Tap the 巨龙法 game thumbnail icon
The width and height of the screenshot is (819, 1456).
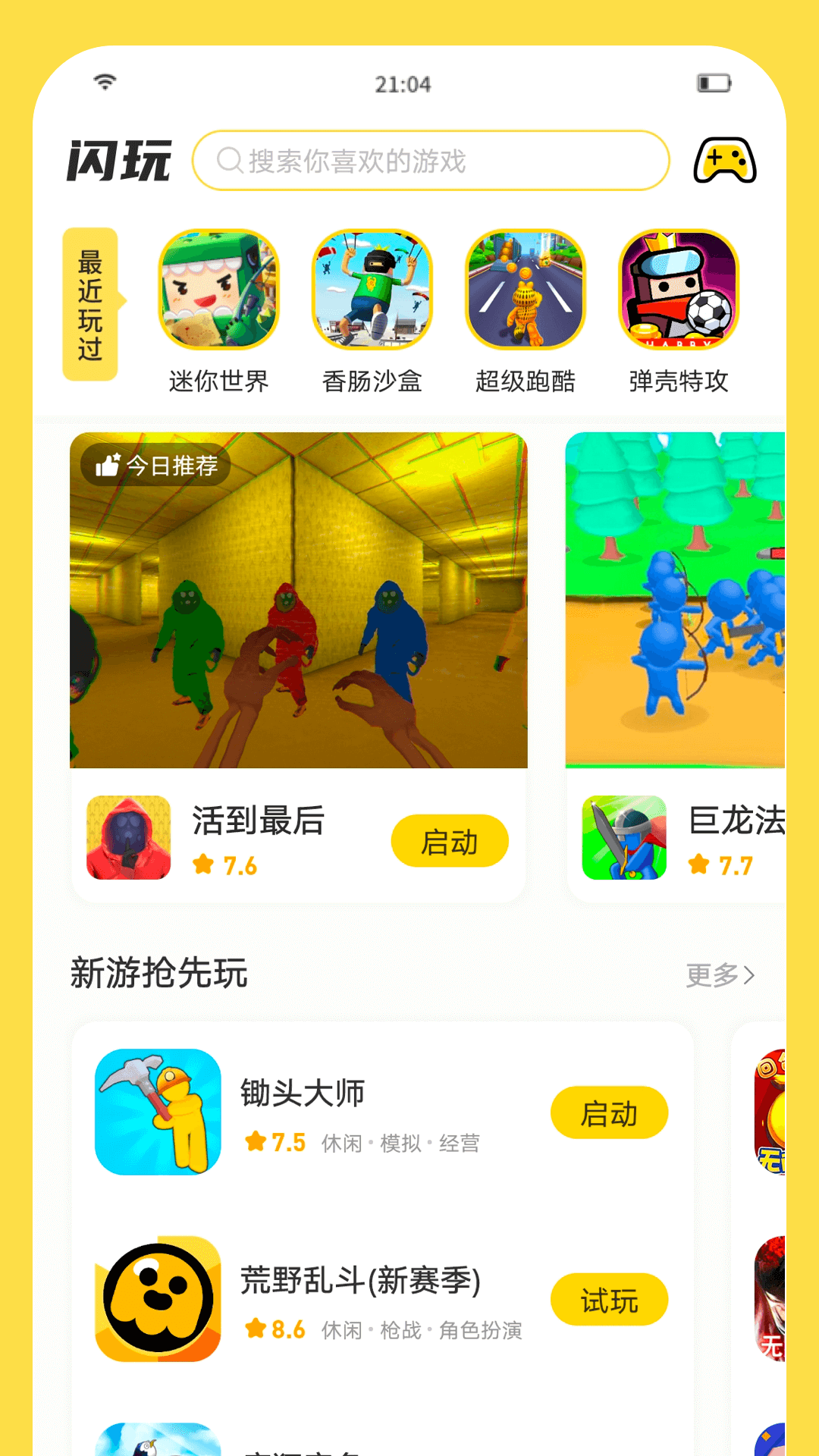(623, 837)
